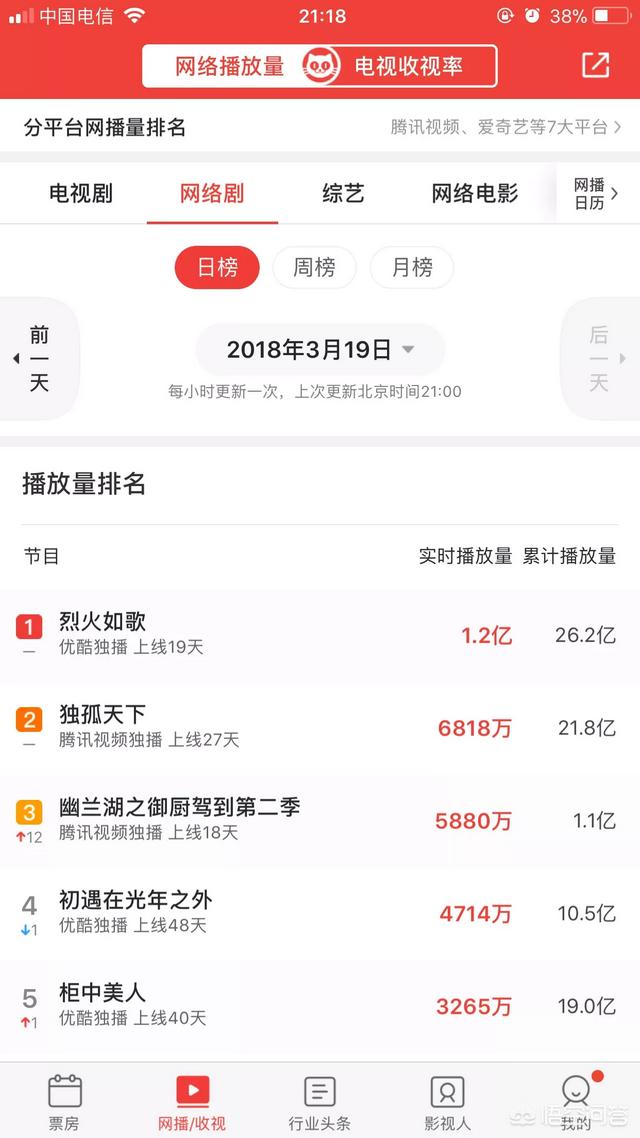
Task: Open the 独孤天下 row
Action: click(320, 728)
